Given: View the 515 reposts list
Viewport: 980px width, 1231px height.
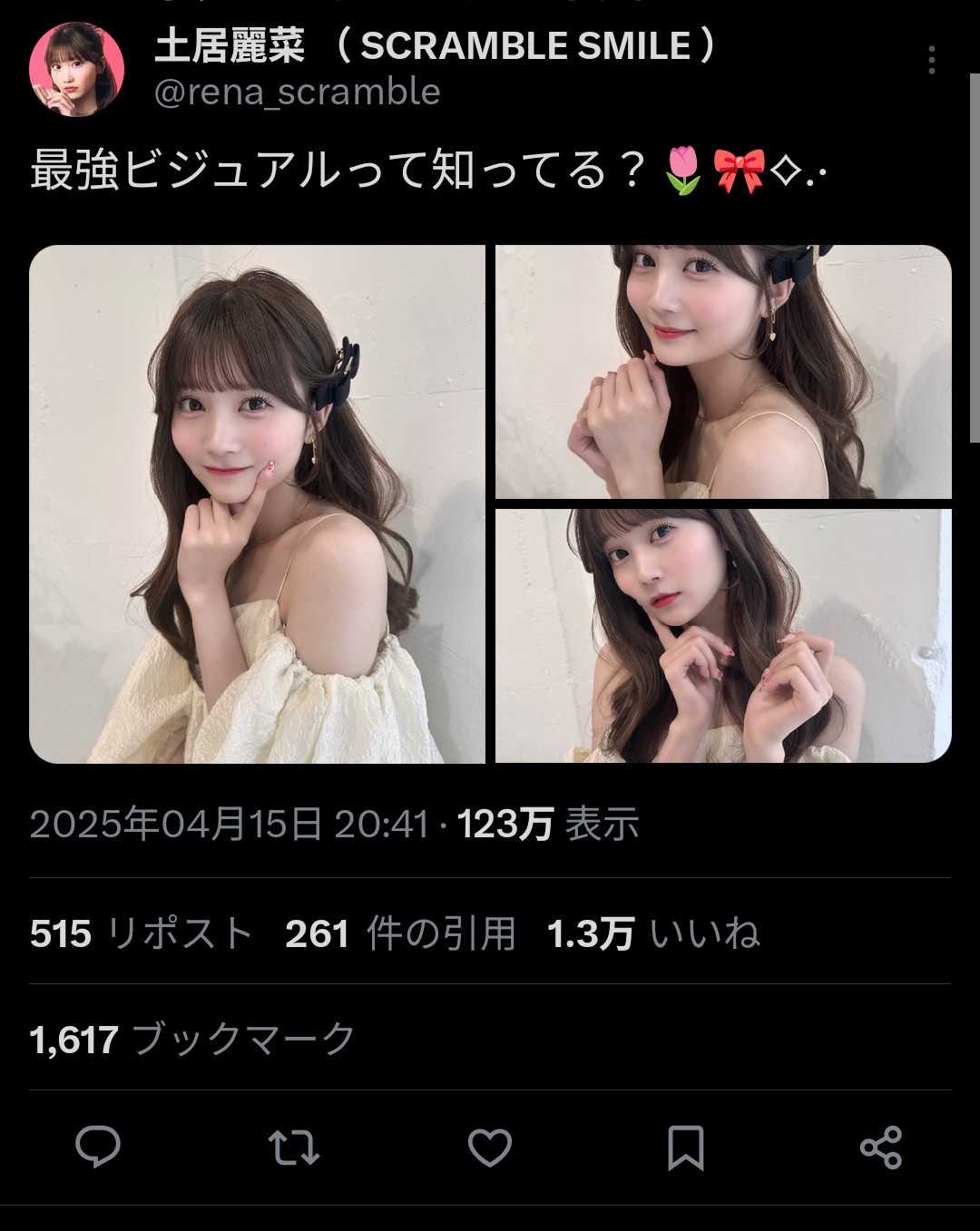Looking at the screenshot, I should [141, 933].
